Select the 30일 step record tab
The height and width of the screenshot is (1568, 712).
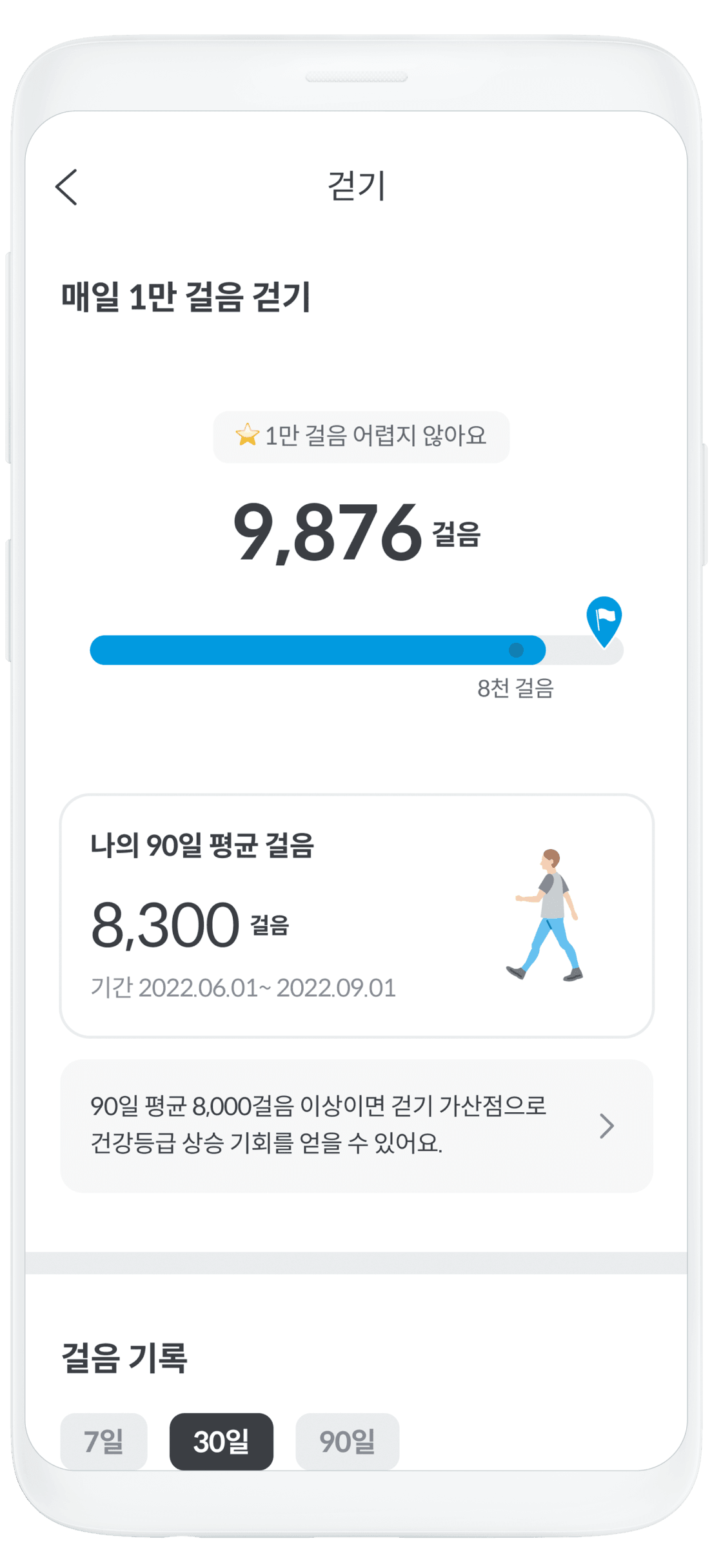click(221, 1440)
